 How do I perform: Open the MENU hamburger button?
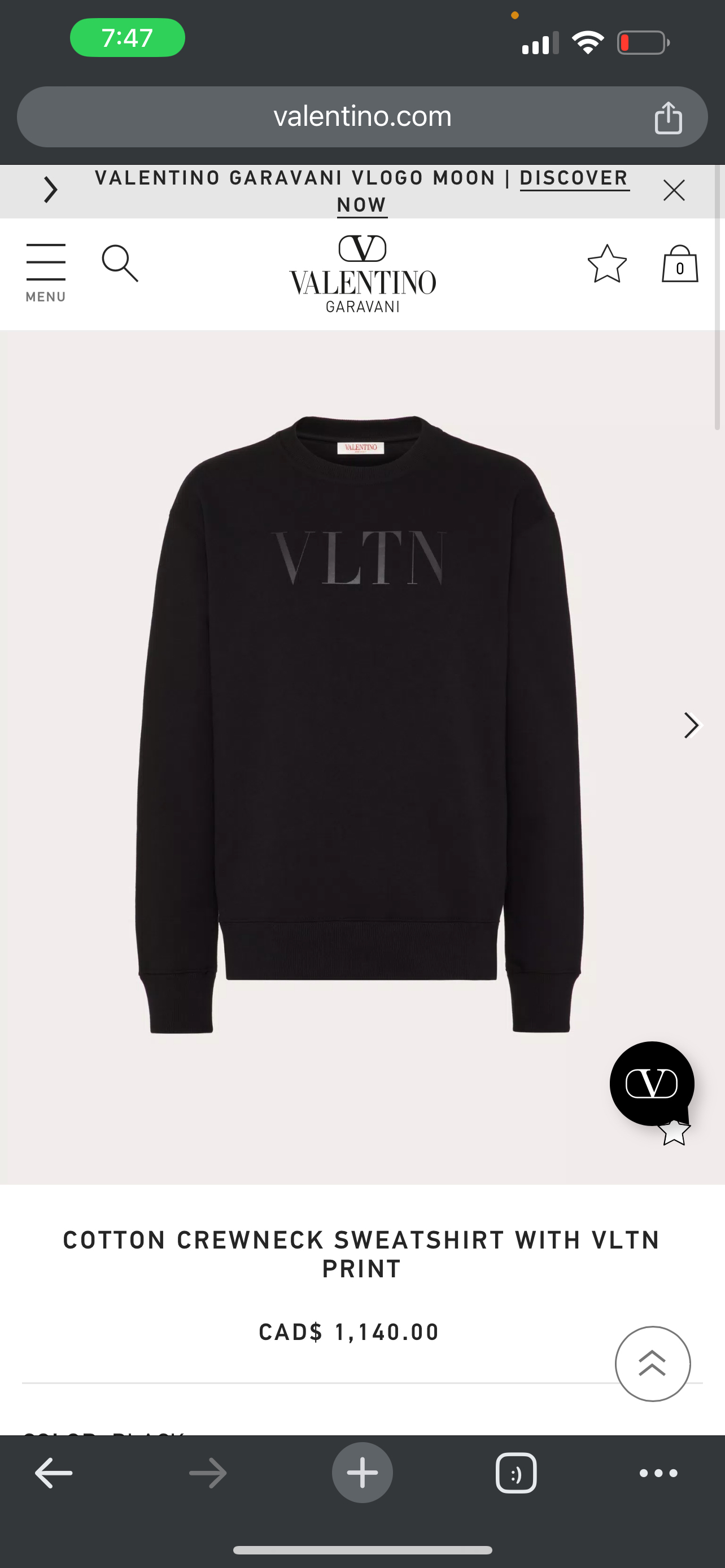pyautogui.click(x=46, y=271)
